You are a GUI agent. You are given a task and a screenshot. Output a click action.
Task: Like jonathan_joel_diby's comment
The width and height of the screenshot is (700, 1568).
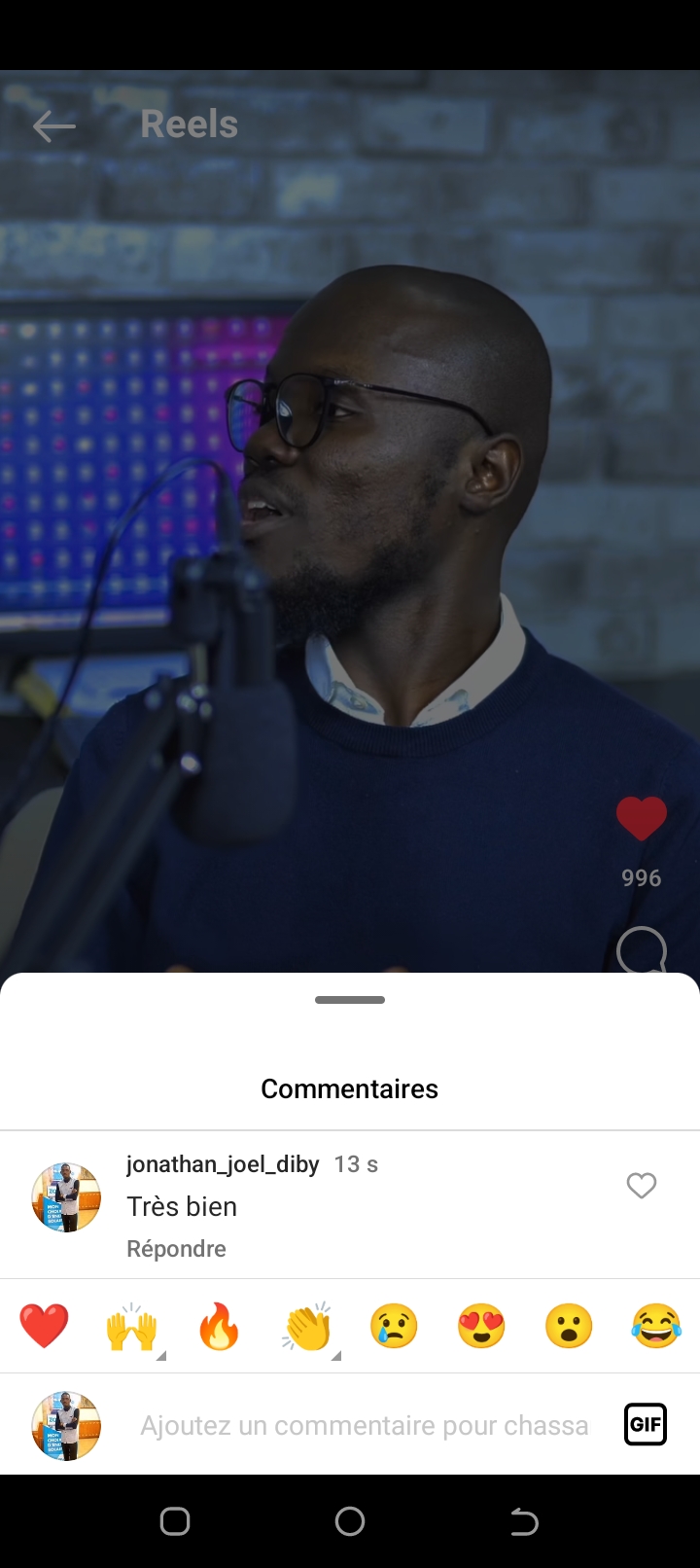[x=641, y=1186]
